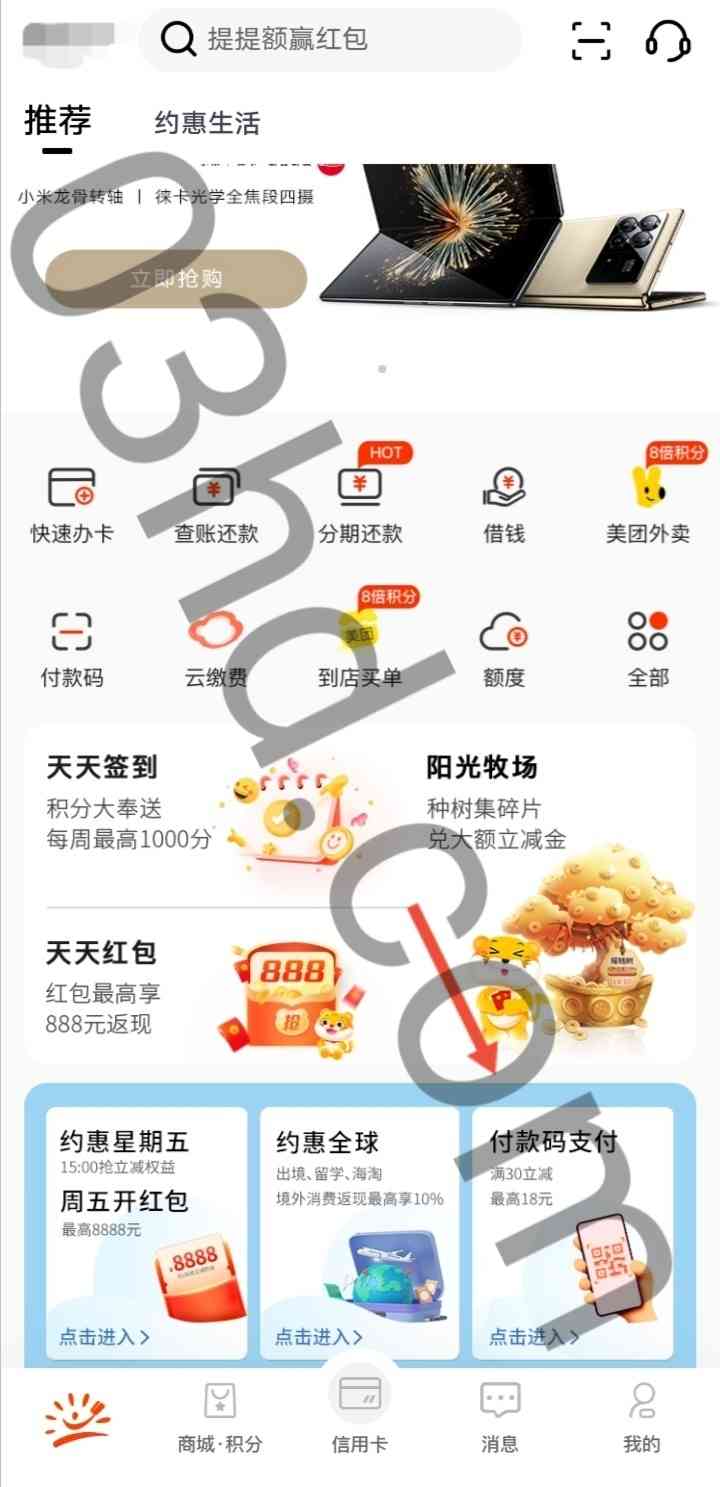Open 查账还款
Screen dimensions: 720x1487
point(216,506)
